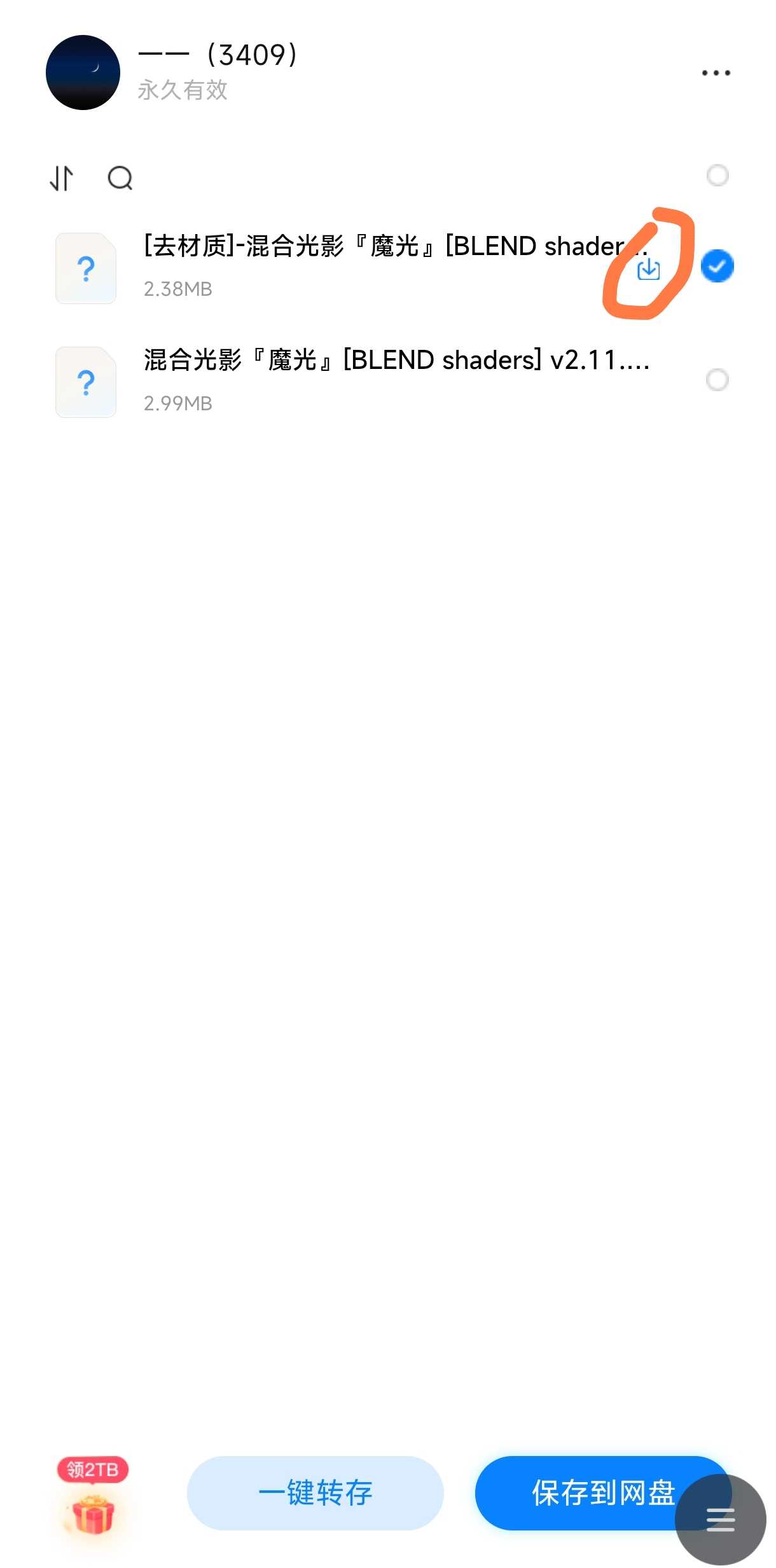Image resolution: width=776 pixels, height=1568 pixels.
Task: Open the sharer's profile avatar
Action: pos(83,73)
